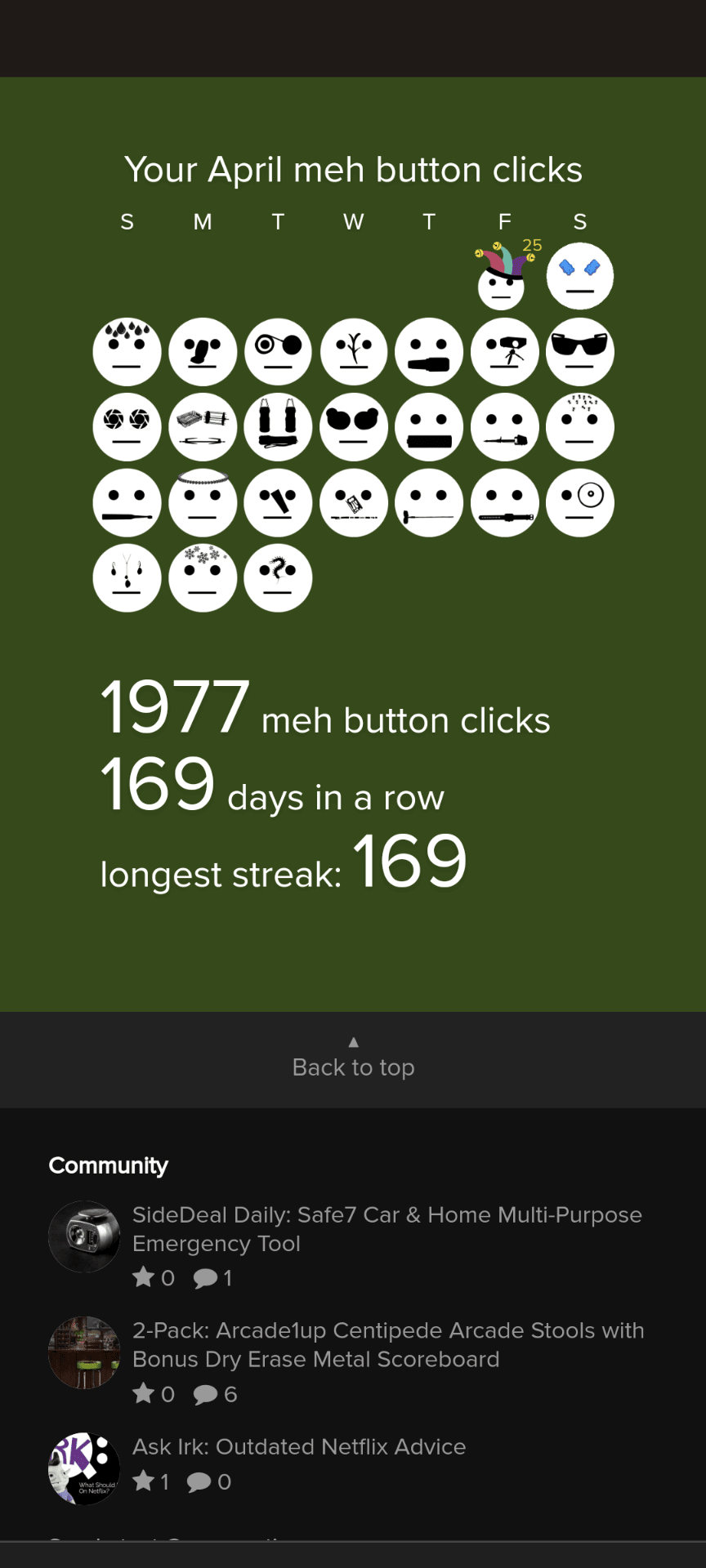Open Ask Irk: Outdated Netflix Advice thread
The image size is (706, 1568).
(x=299, y=1446)
